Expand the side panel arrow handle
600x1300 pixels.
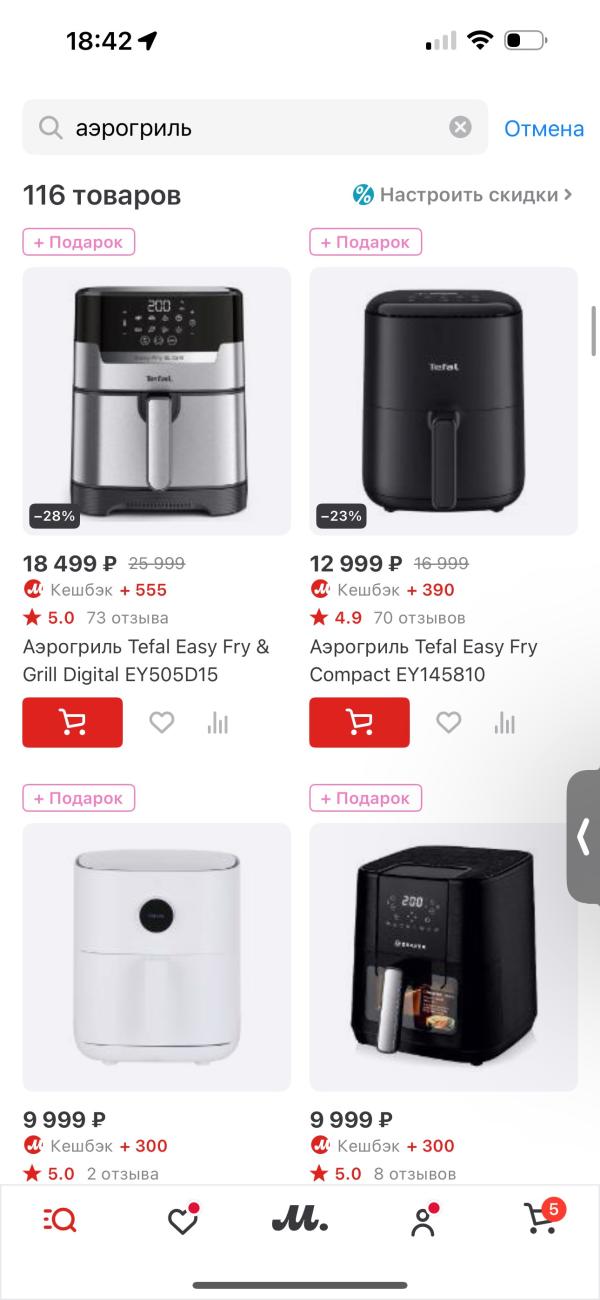tap(584, 838)
